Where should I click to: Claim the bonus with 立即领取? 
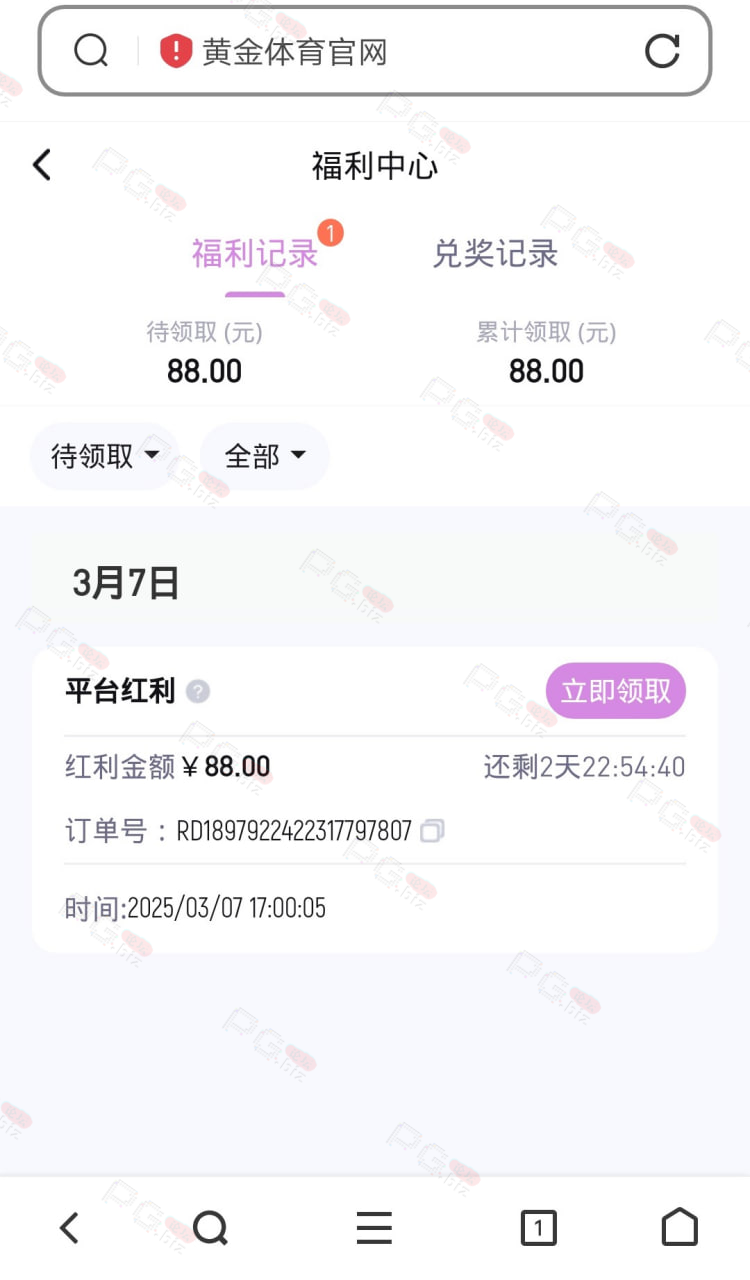click(616, 691)
